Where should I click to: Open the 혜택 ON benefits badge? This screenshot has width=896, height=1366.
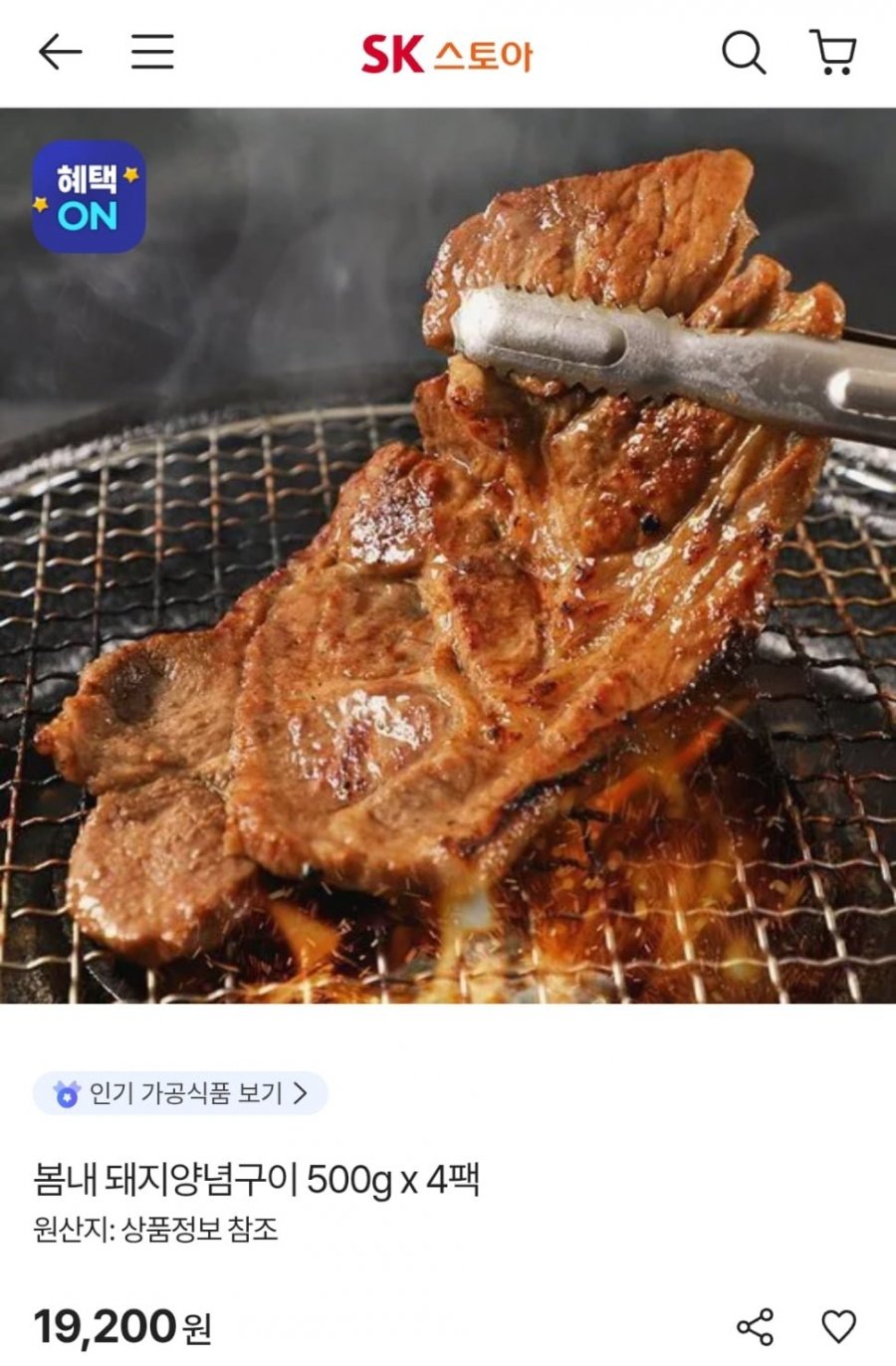click(x=89, y=196)
